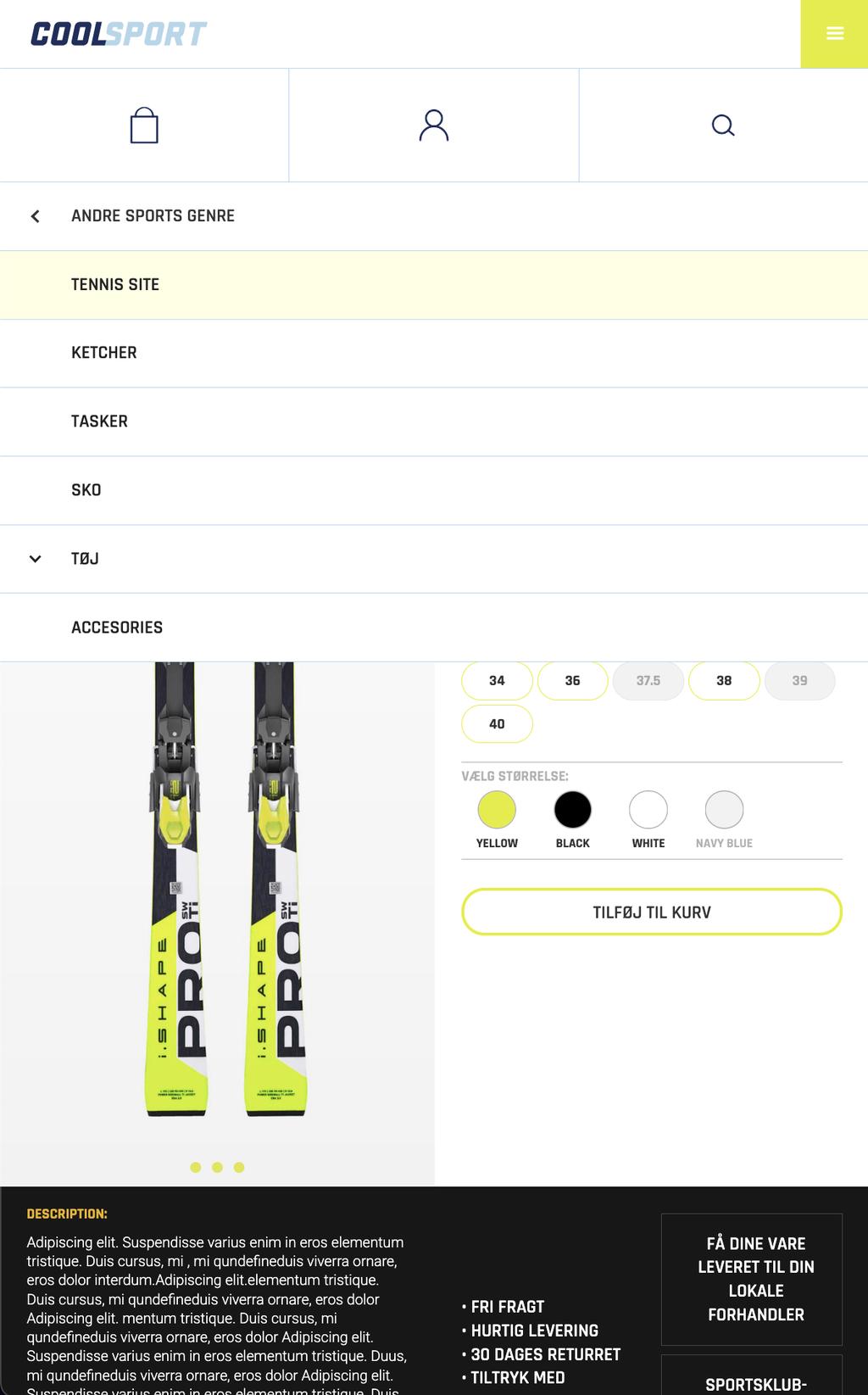Open the hamburger menu button
Viewport: 868px width, 1395px height.
point(834,34)
